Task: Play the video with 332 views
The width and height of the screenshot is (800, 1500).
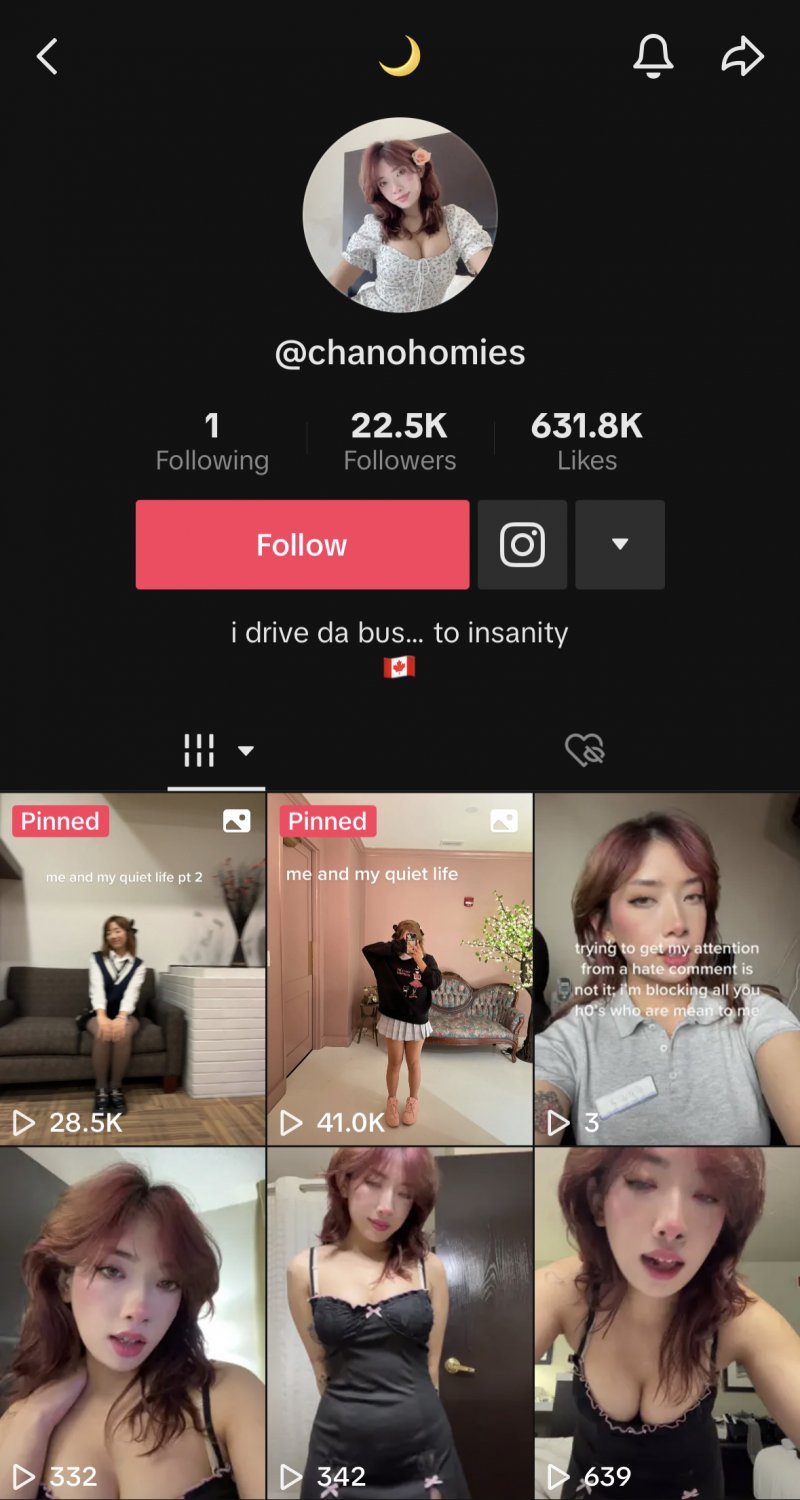Action: click(x=132, y=1322)
